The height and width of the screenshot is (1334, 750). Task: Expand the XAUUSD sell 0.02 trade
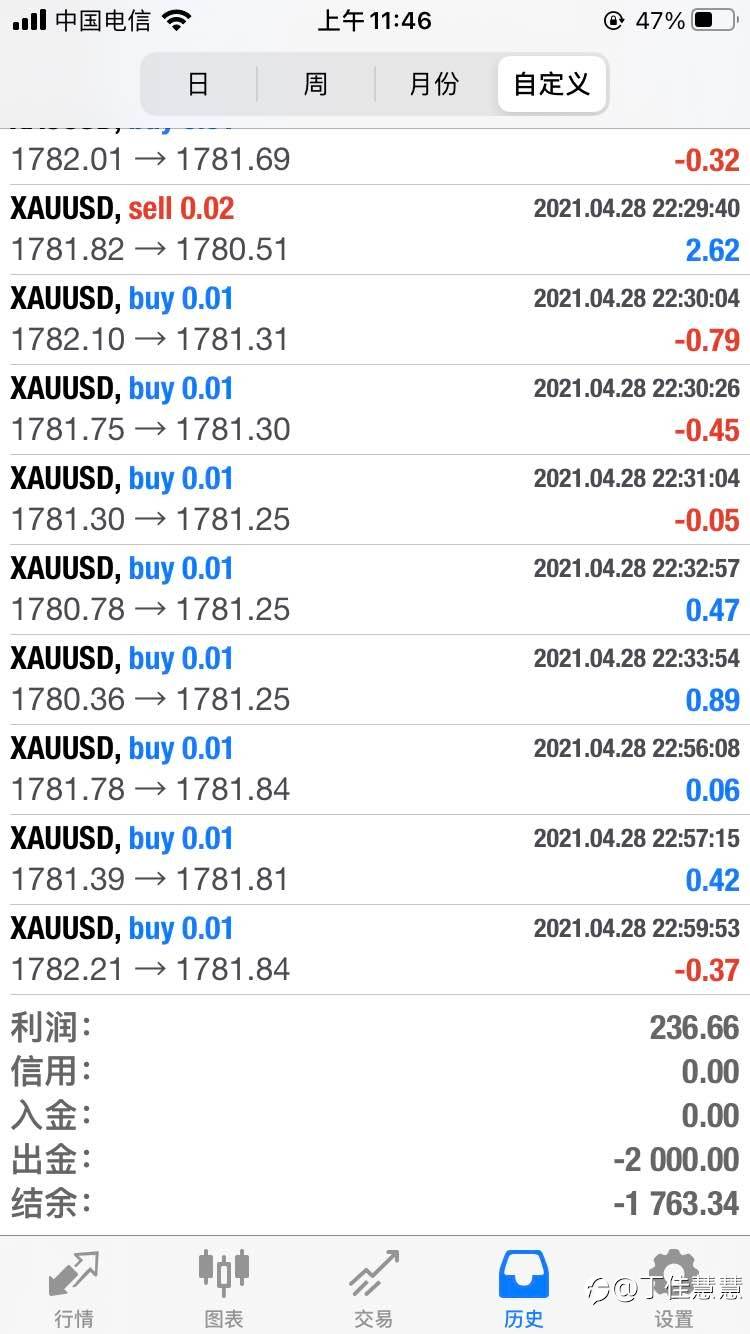(x=375, y=229)
